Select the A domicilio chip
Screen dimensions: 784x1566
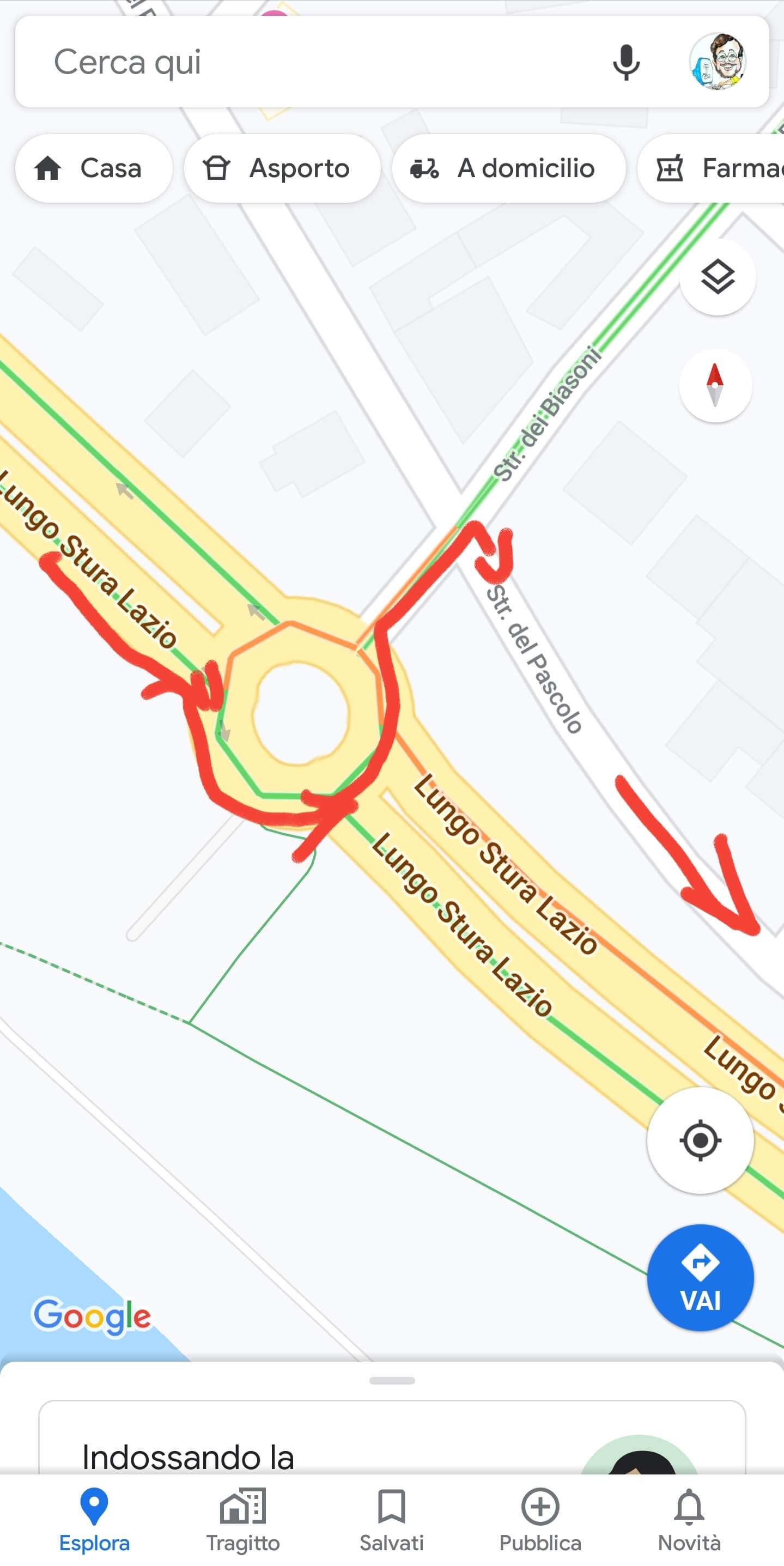[508, 168]
